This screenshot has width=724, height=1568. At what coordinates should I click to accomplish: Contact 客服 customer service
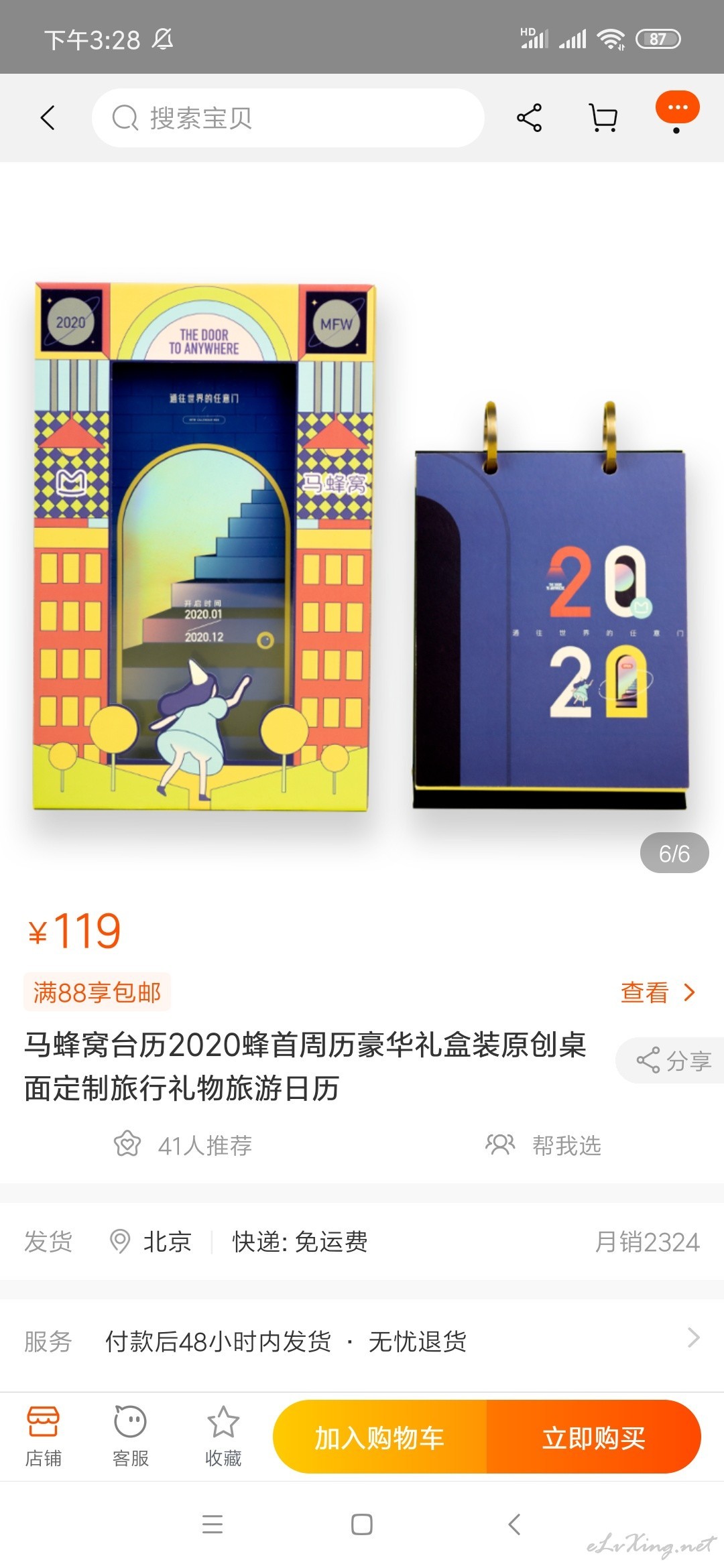131,1437
